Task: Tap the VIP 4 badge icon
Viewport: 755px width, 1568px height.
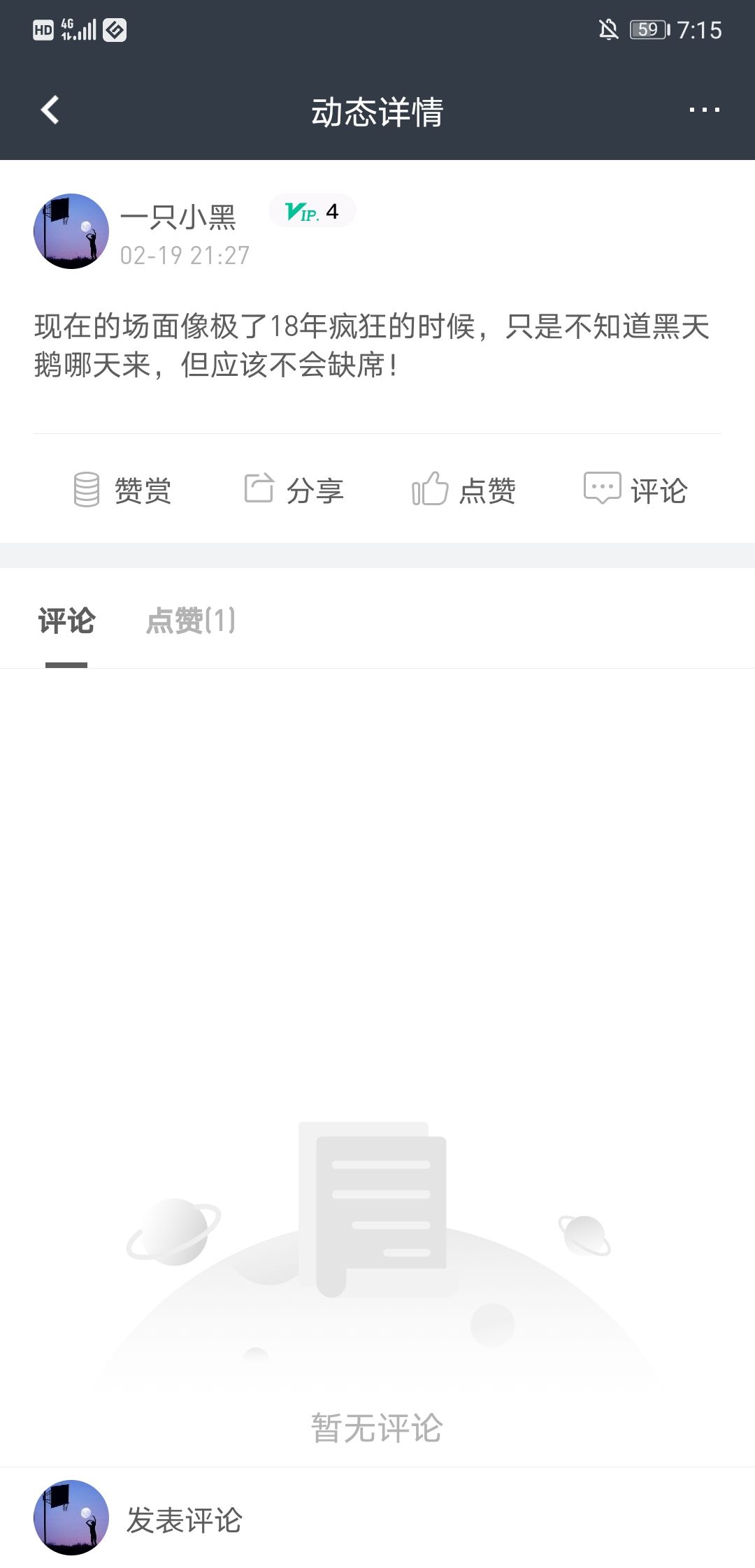Action: [312, 212]
